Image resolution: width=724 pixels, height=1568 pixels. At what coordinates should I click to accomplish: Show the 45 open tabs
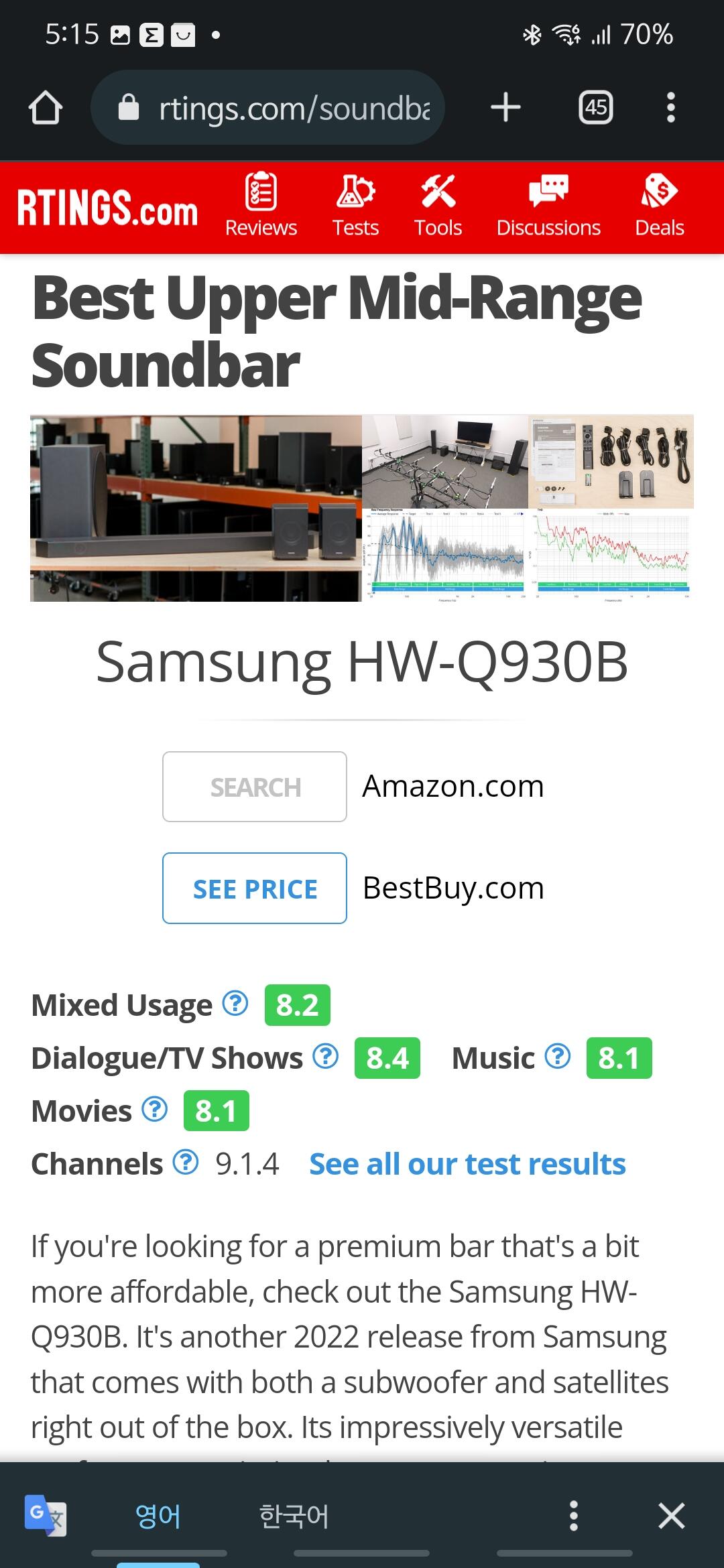595,107
